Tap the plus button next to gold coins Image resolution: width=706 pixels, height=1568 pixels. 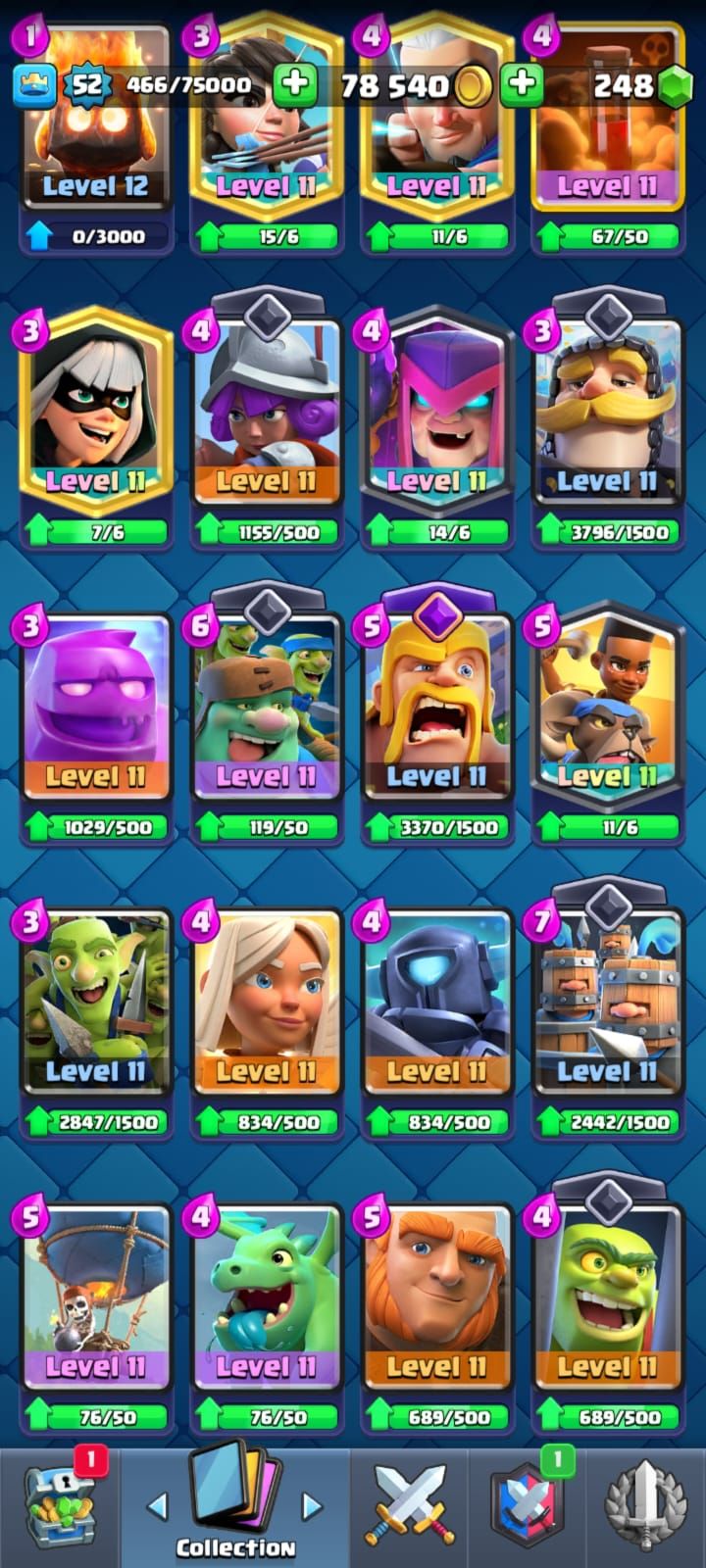pos(294,85)
